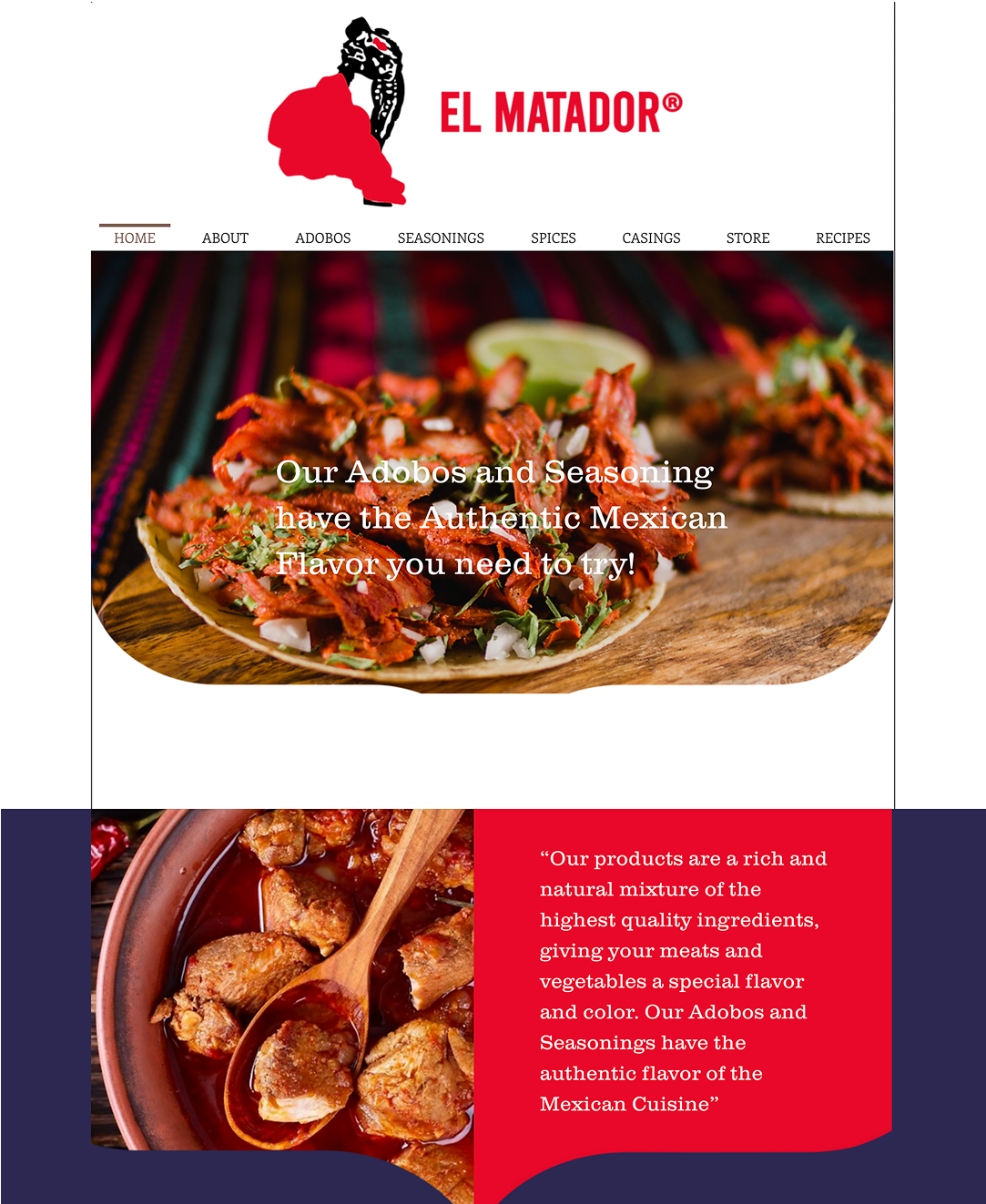This screenshot has height=1204, width=986.
Task: Open the CASINGS page
Action: pyautogui.click(x=651, y=238)
